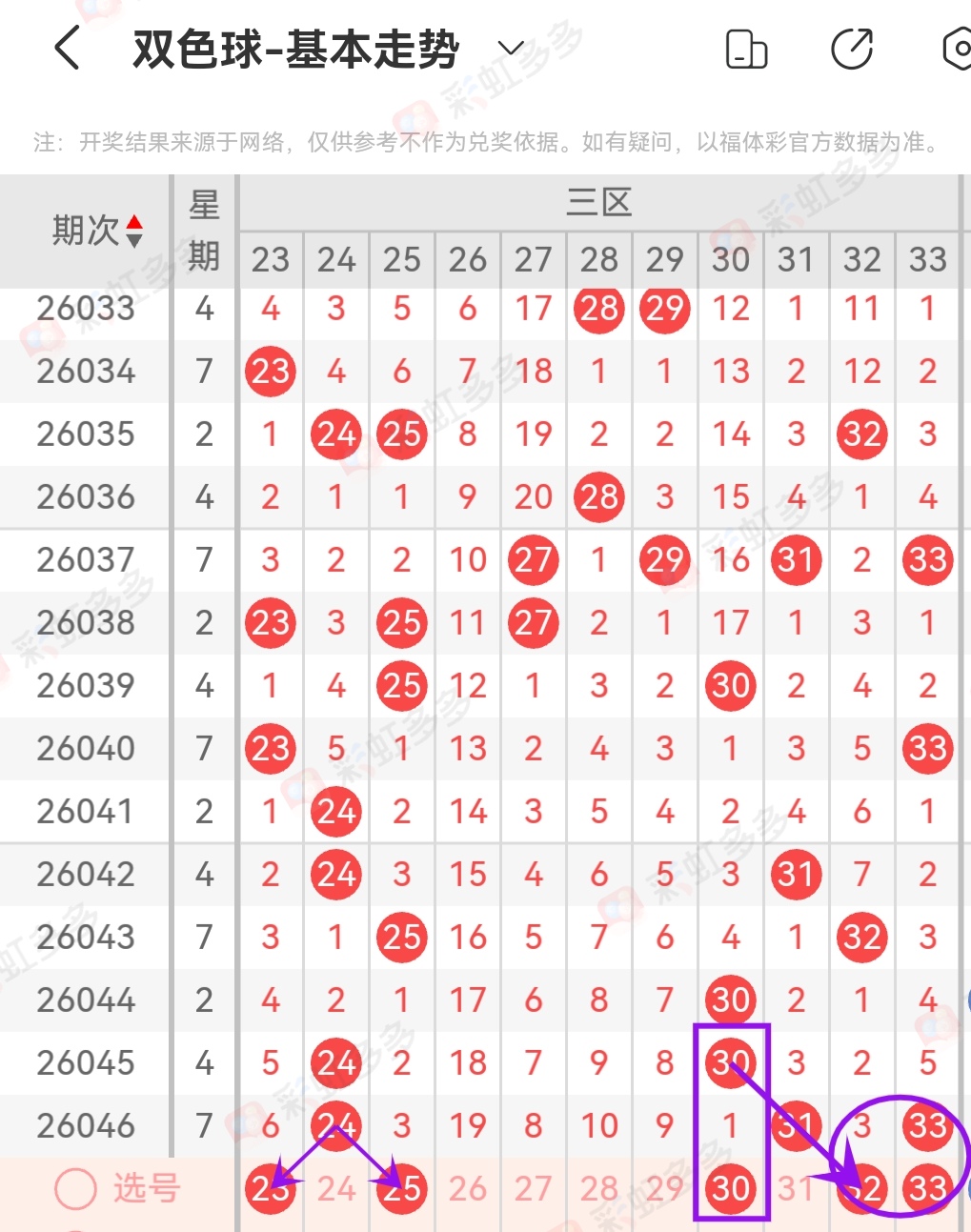This screenshot has width=971, height=1232.
Task: Select the pale unselected 26 ball swatch
Action: point(467,1188)
